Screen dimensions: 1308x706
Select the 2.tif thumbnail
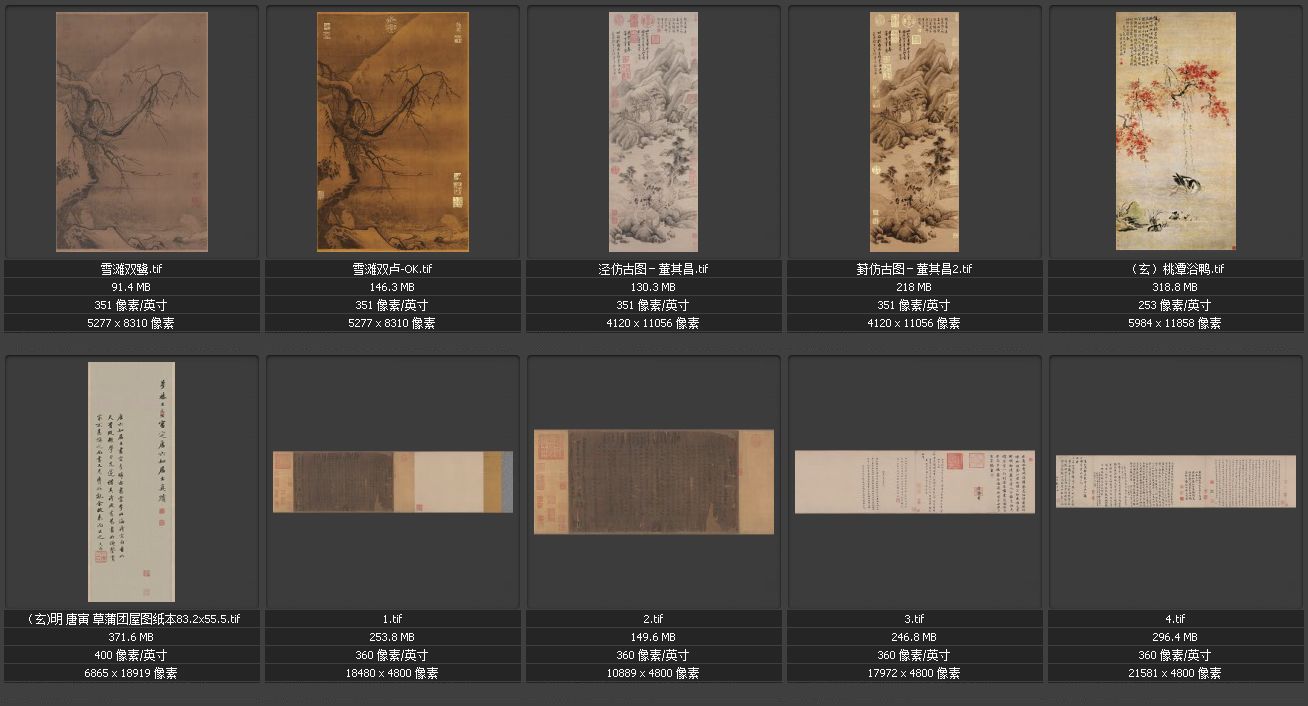[654, 482]
